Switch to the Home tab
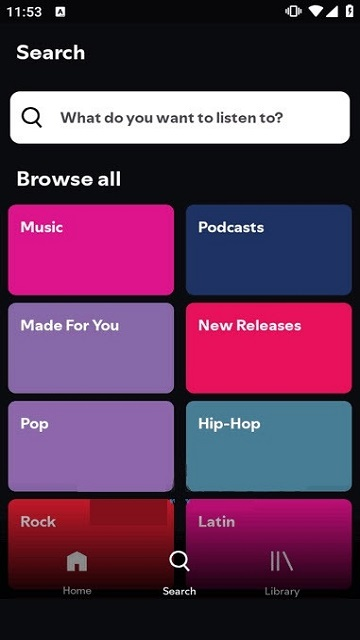This screenshot has width=360, height=640. (77, 573)
